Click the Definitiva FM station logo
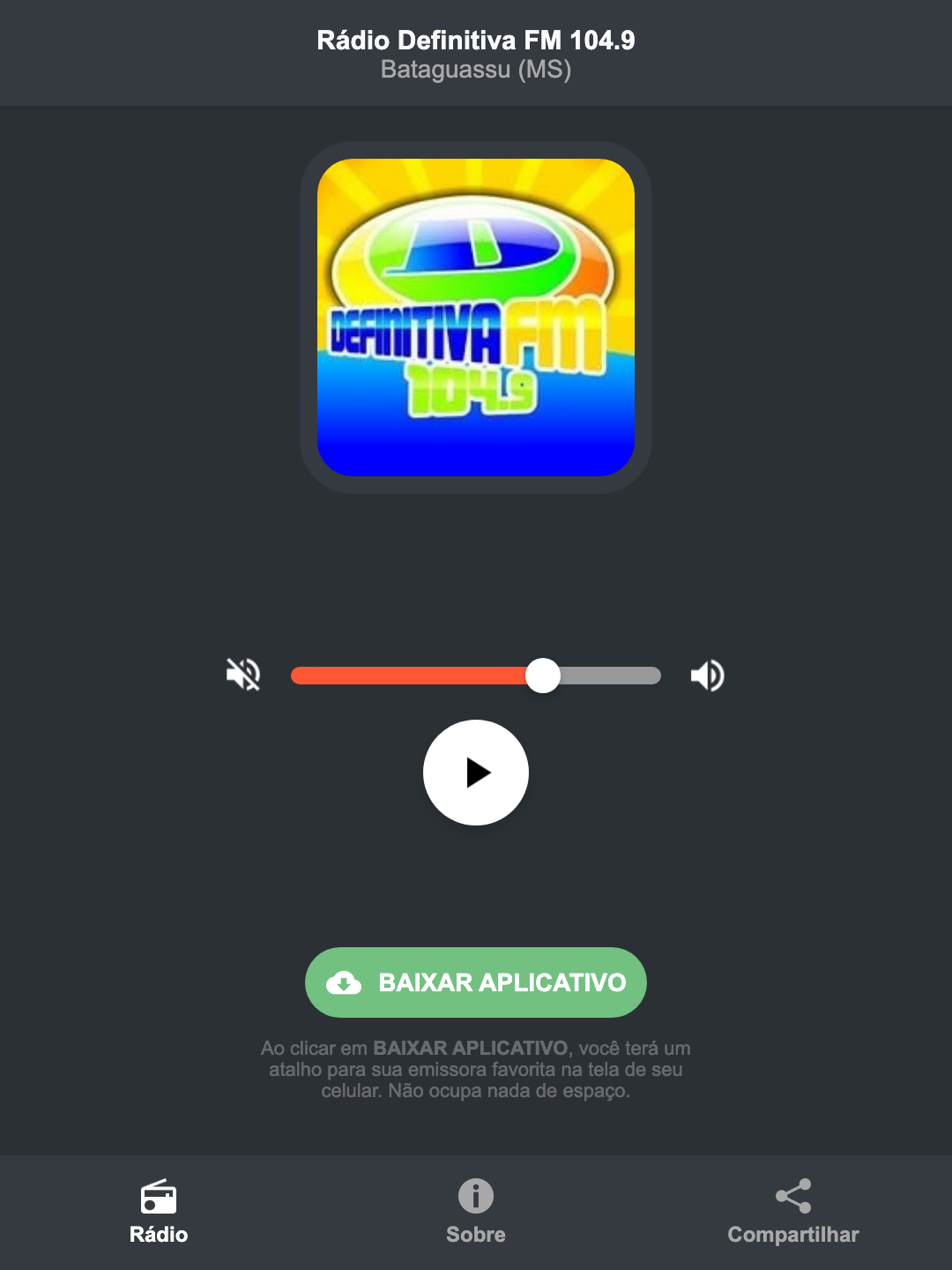The height and width of the screenshot is (1270, 952). [476, 316]
